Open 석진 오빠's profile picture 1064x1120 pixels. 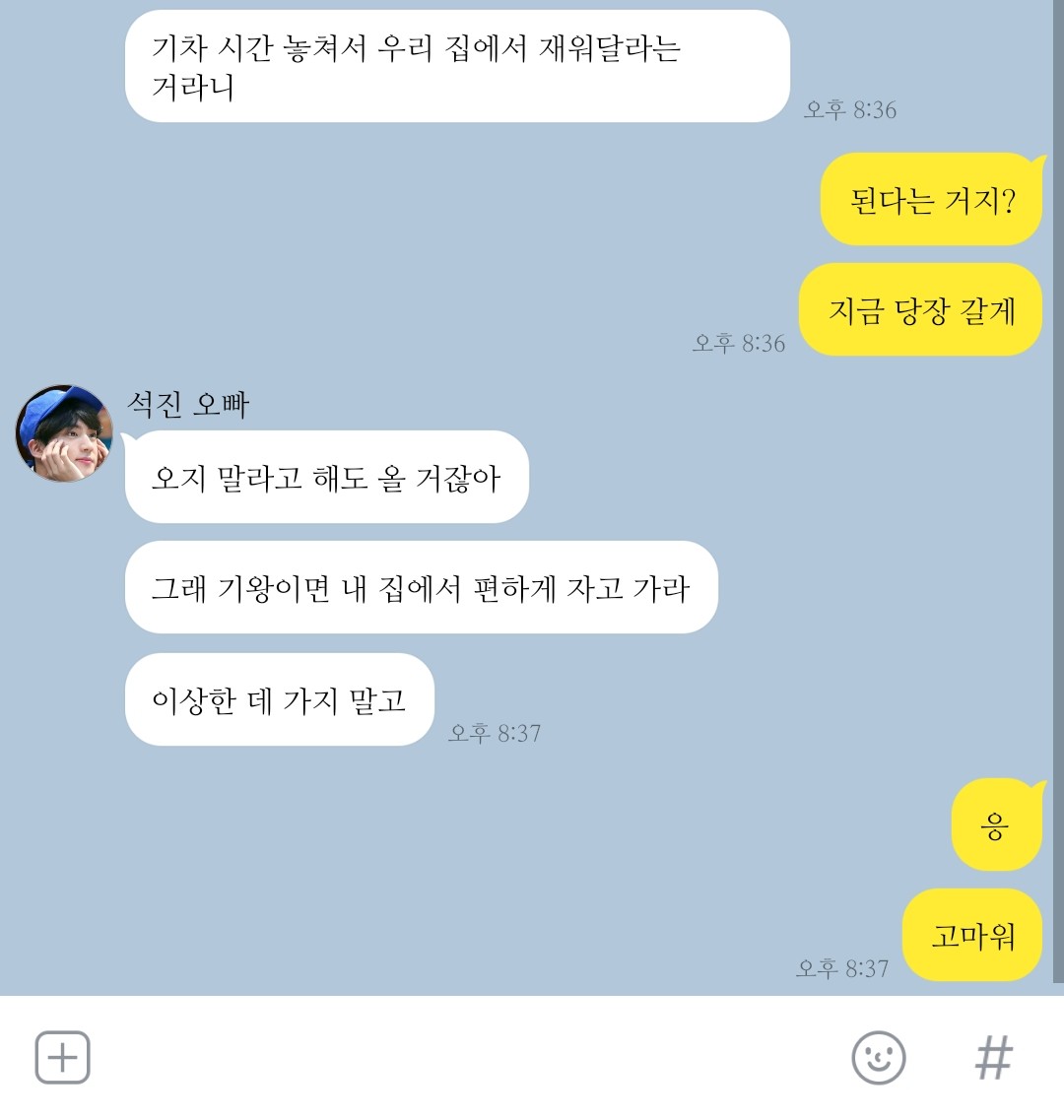point(64,433)
